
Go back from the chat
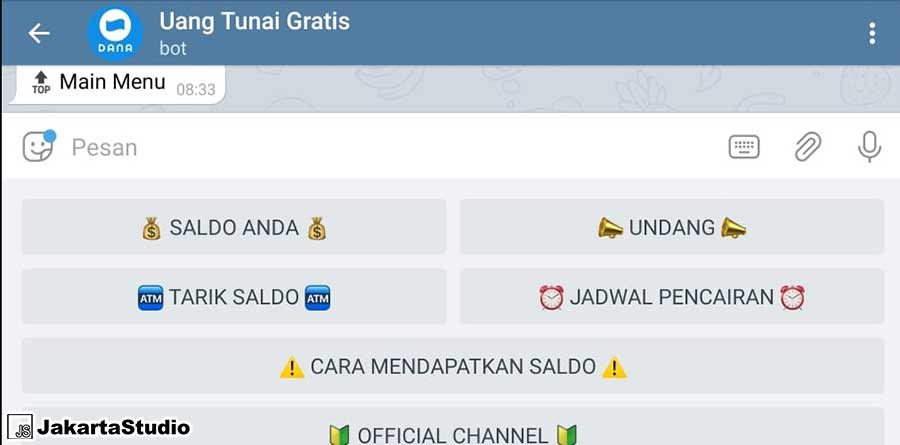click(39, 33)
